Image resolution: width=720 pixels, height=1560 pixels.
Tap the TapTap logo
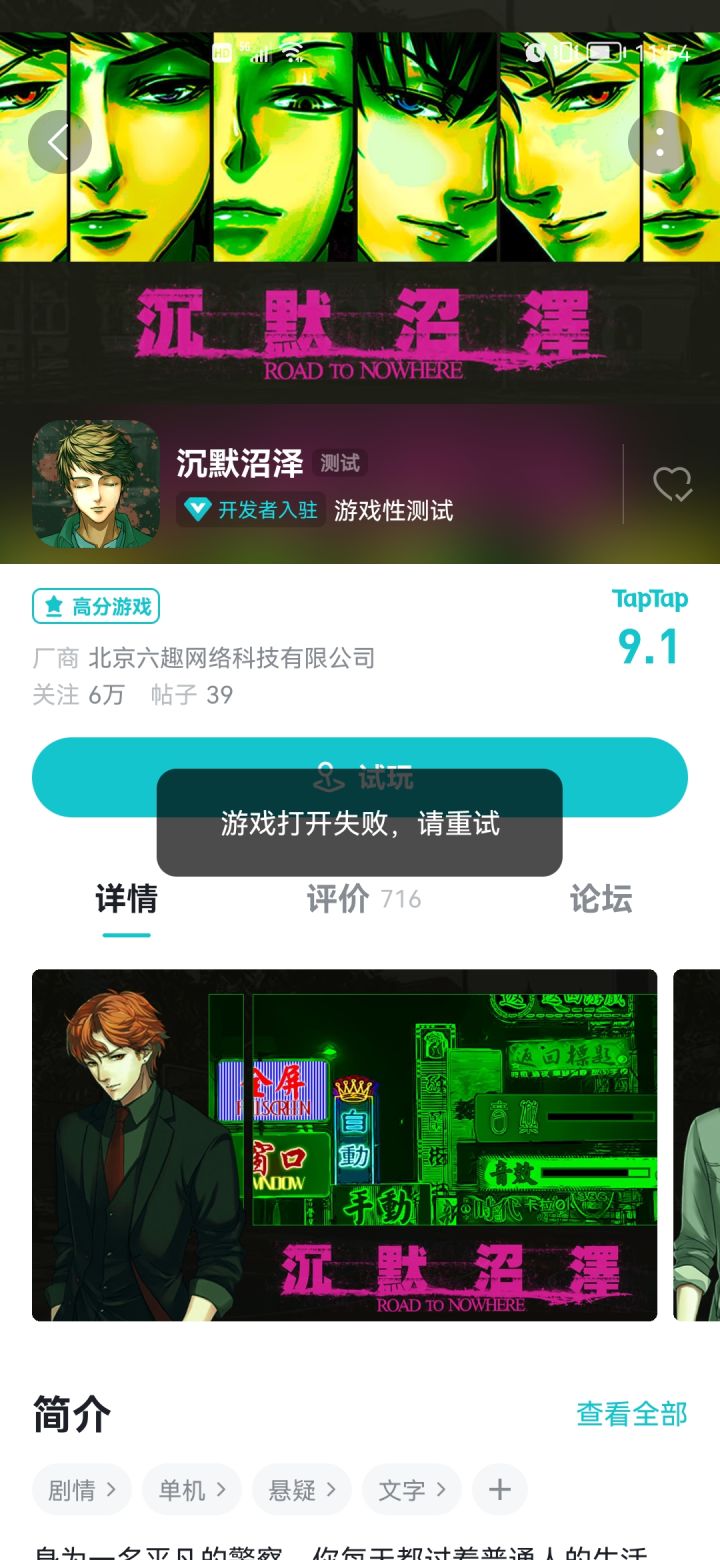[651, 599]
